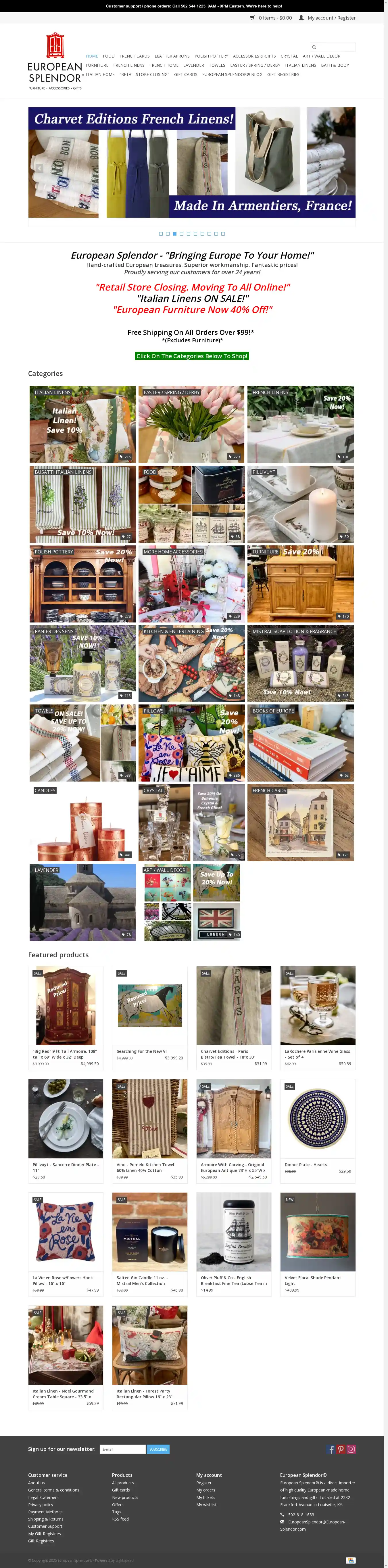Go to My wishlist in footer
Viewport: 388px width, 1568px height.
coord(206,1504)
